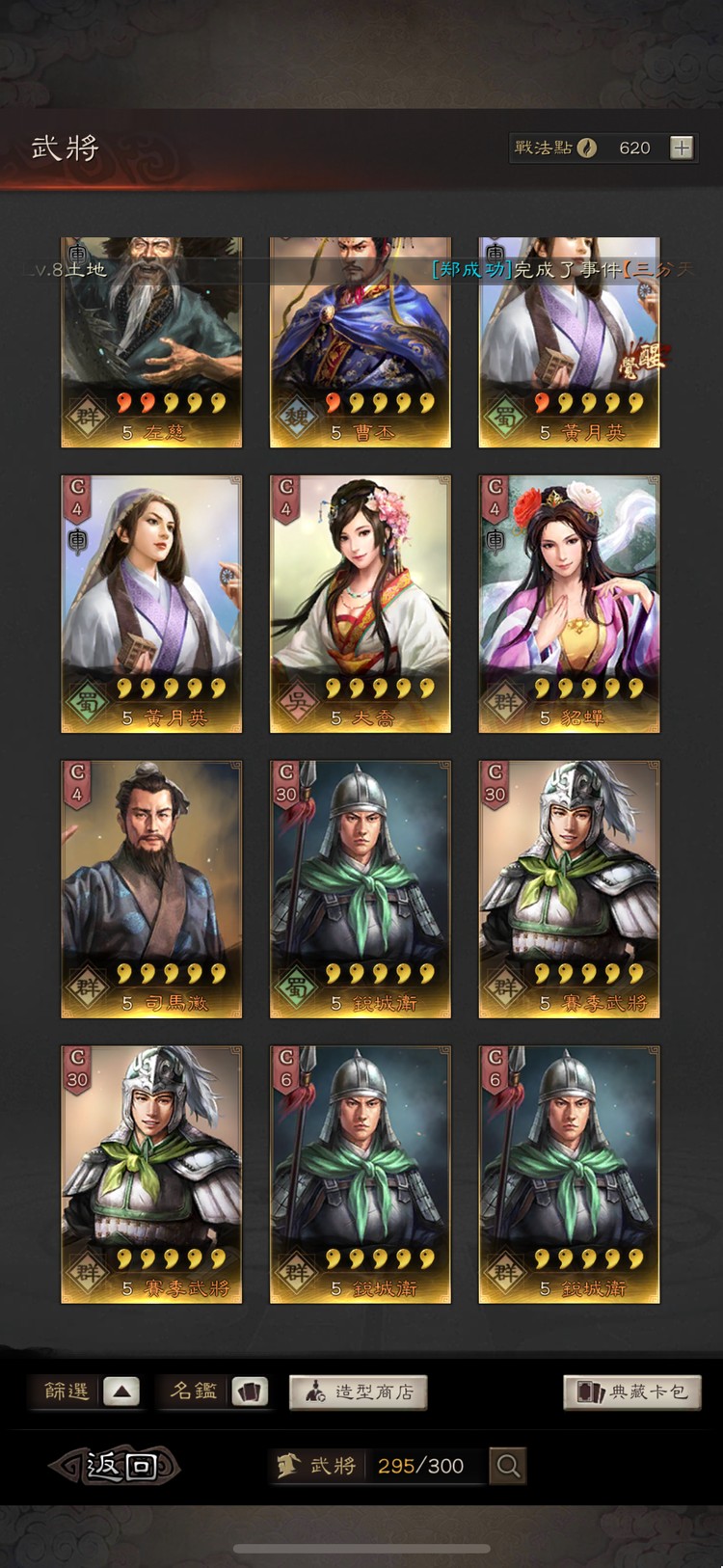Image resolution: width=723 pixels, height=1568 pixels.
Task: Open the 典藏卡包 card pack
Action: 631,1392
